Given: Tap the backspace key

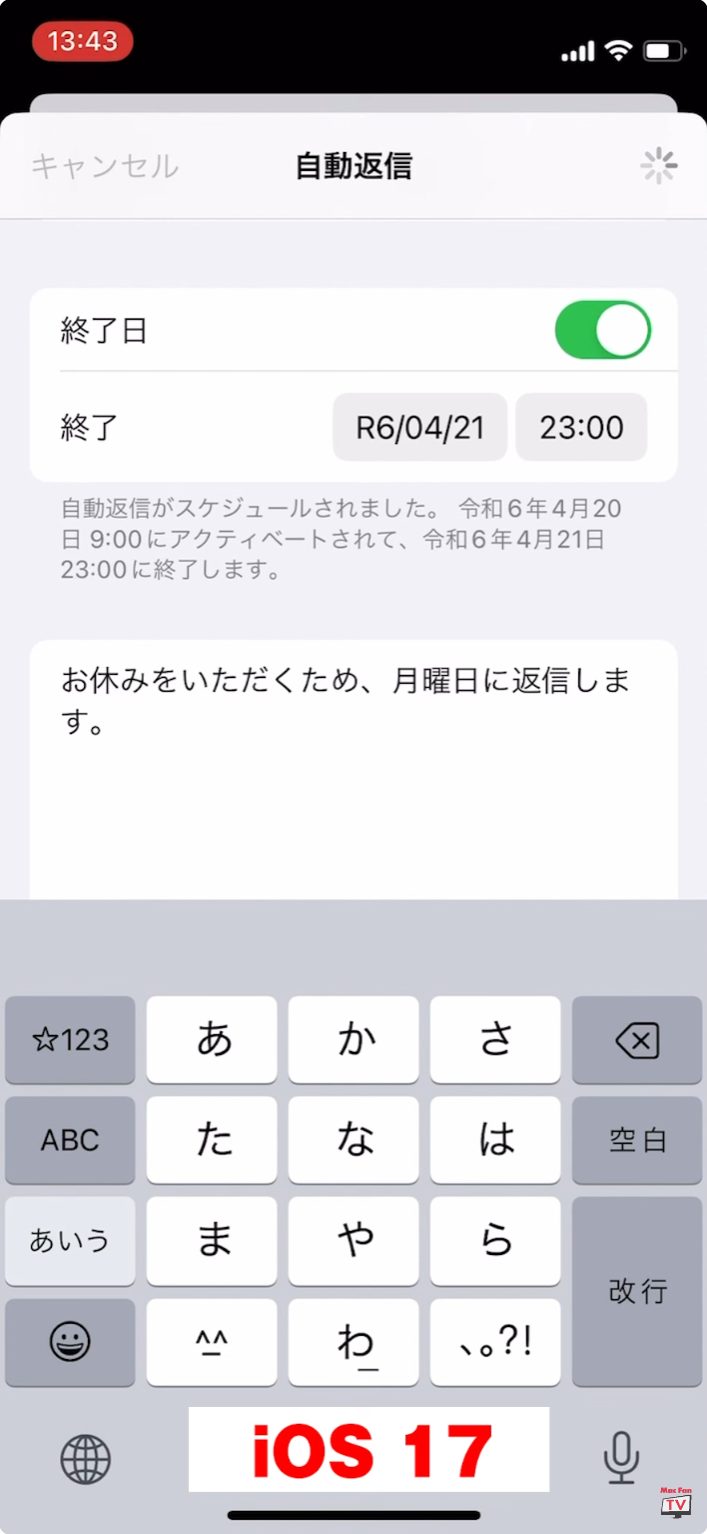Looking at the screenshot, I should pyautogui.click(x=637, y=1040).
